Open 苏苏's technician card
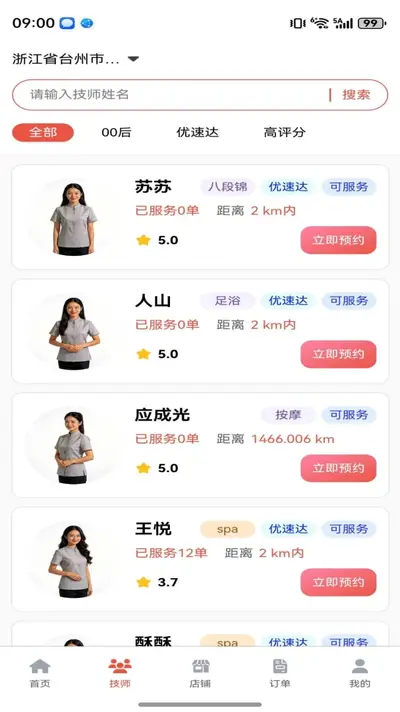The height and width of the screenshot is (712, 400). click(x=200, y=217)
